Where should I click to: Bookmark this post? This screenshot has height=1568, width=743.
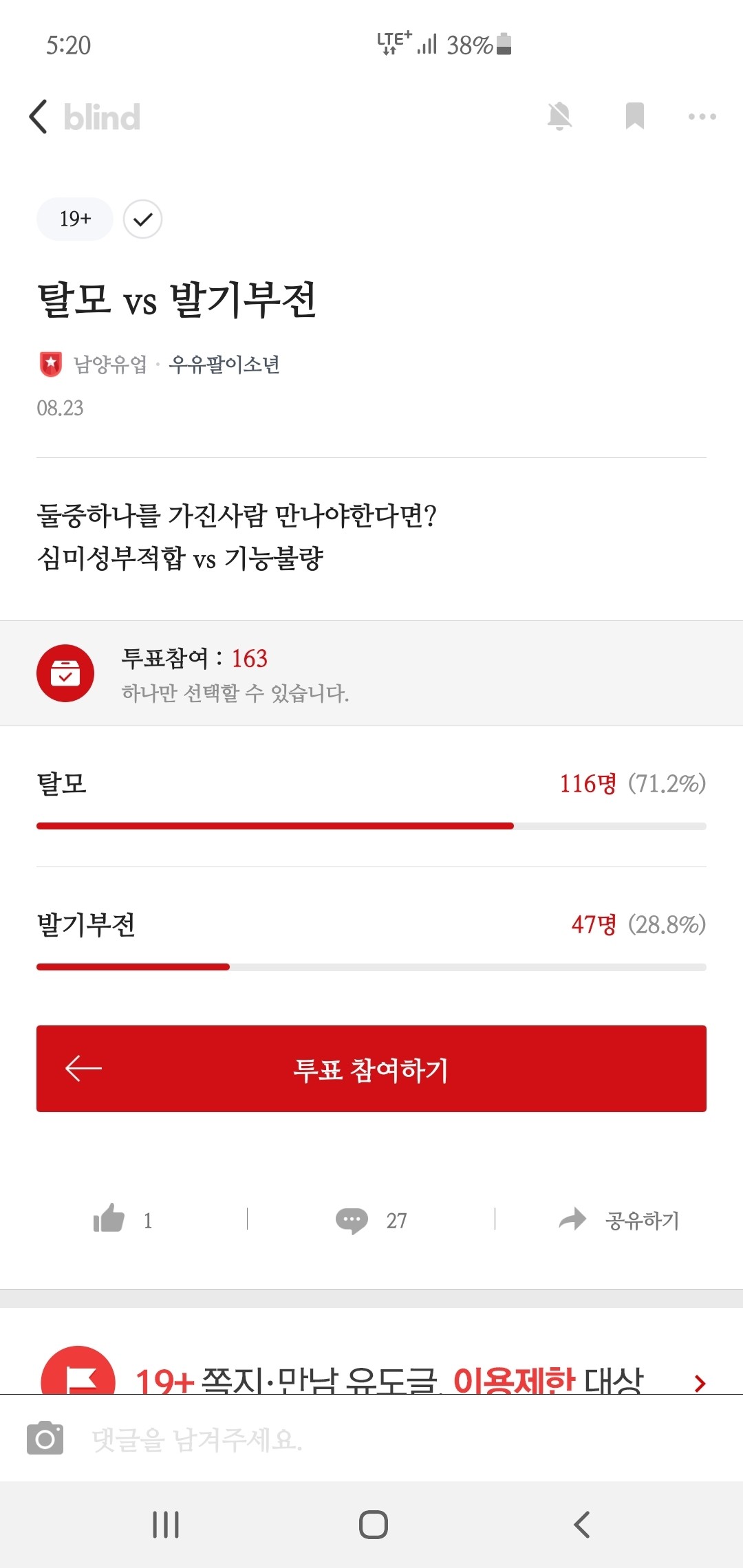633,117
